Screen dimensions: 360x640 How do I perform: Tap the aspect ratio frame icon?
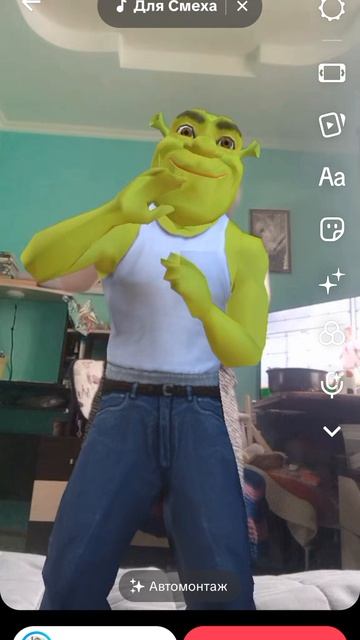(x=332, y=73)
